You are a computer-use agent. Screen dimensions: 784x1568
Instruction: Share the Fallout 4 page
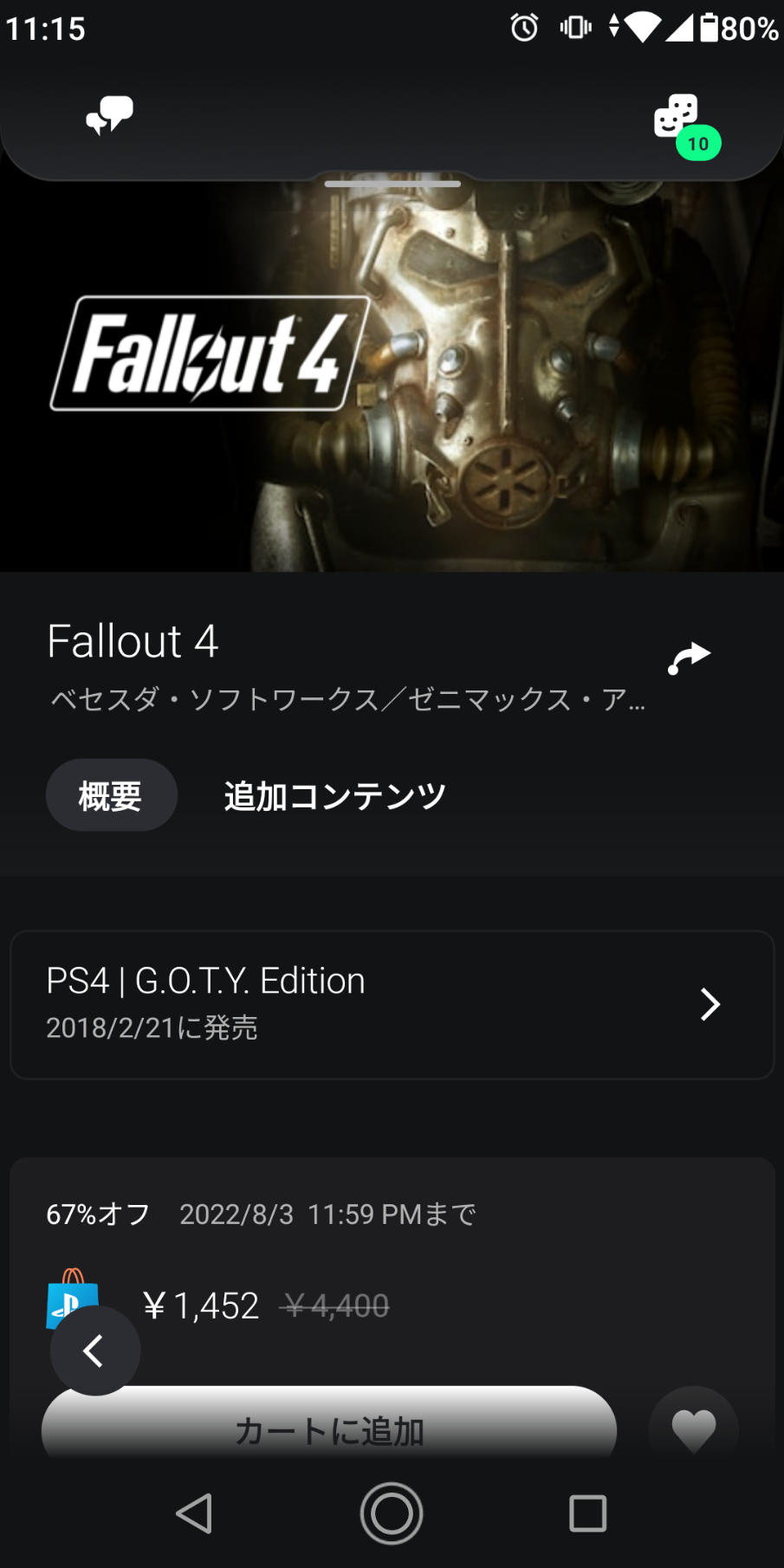coord(690,658)
